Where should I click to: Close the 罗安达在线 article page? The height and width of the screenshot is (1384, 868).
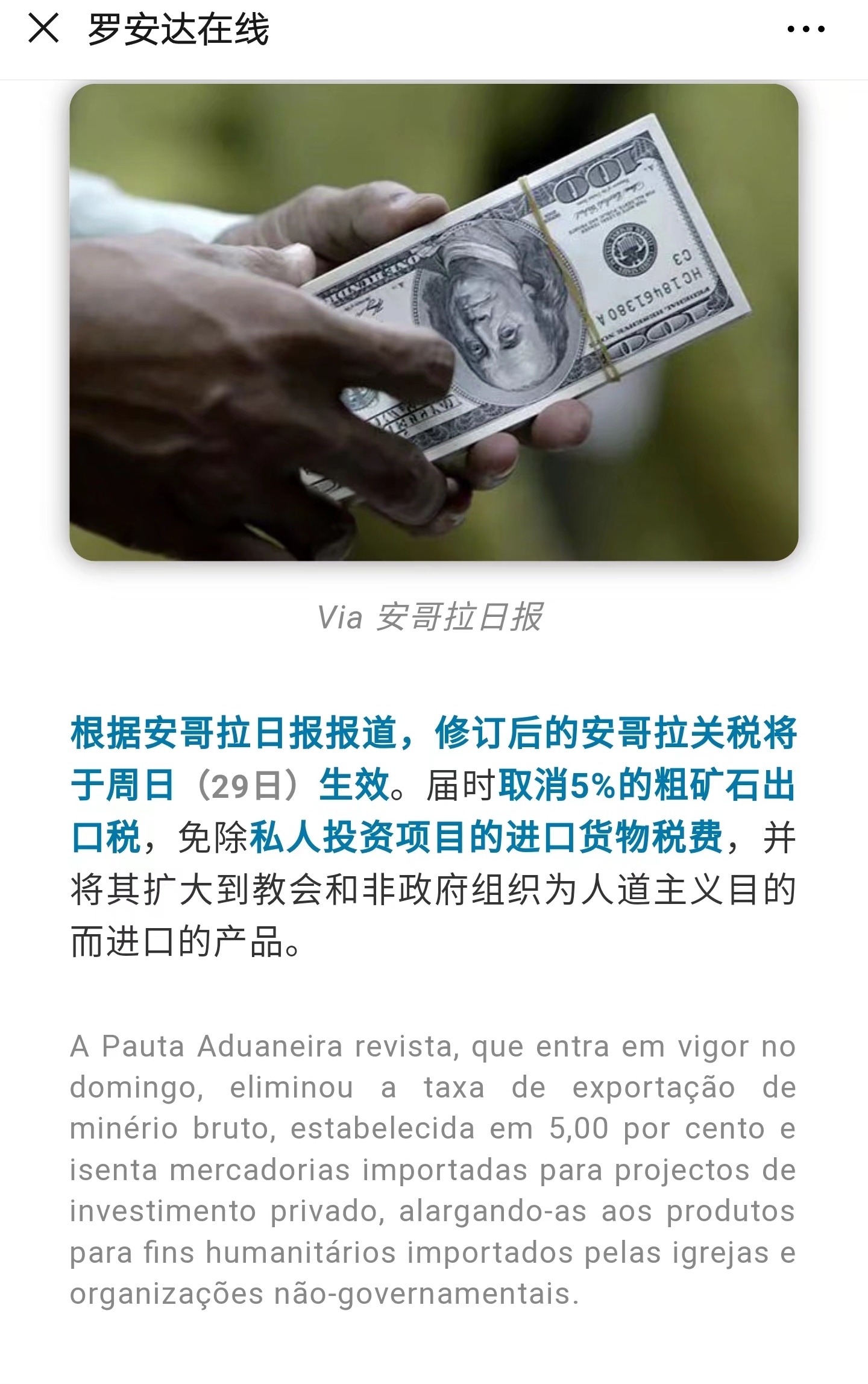pos(43,29)
